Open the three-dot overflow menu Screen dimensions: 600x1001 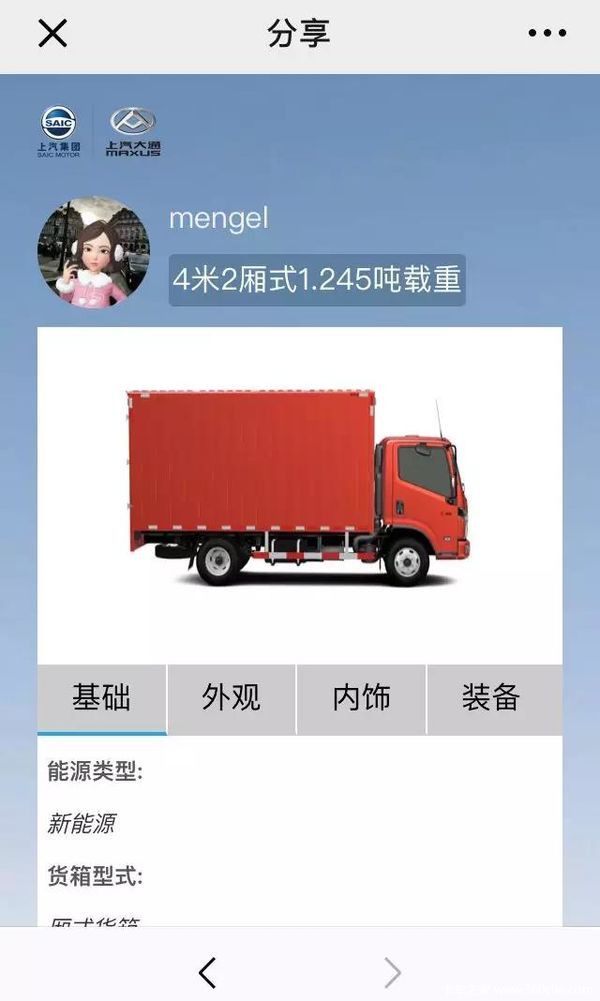pos(547,34)
